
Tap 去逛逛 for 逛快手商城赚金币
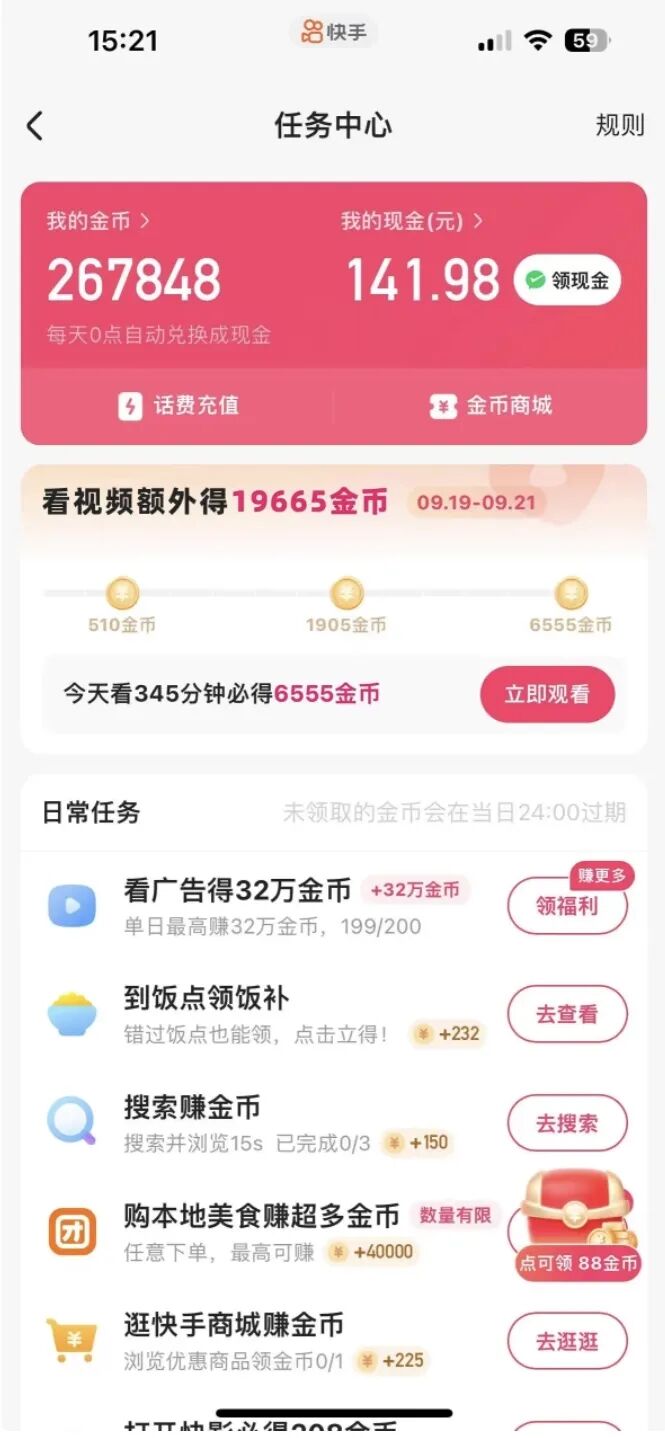[567, 1341]
